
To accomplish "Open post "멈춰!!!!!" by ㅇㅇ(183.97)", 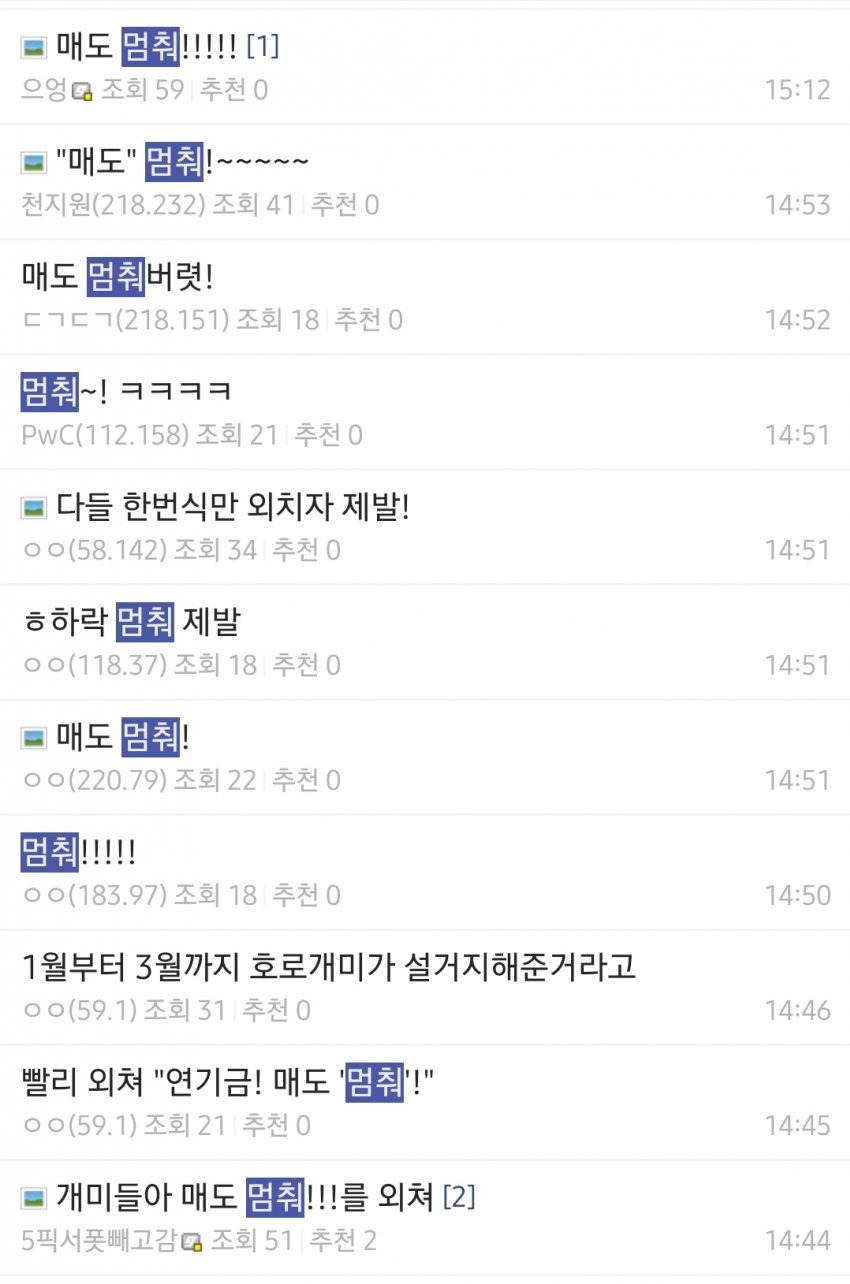I will pos(78,853).
